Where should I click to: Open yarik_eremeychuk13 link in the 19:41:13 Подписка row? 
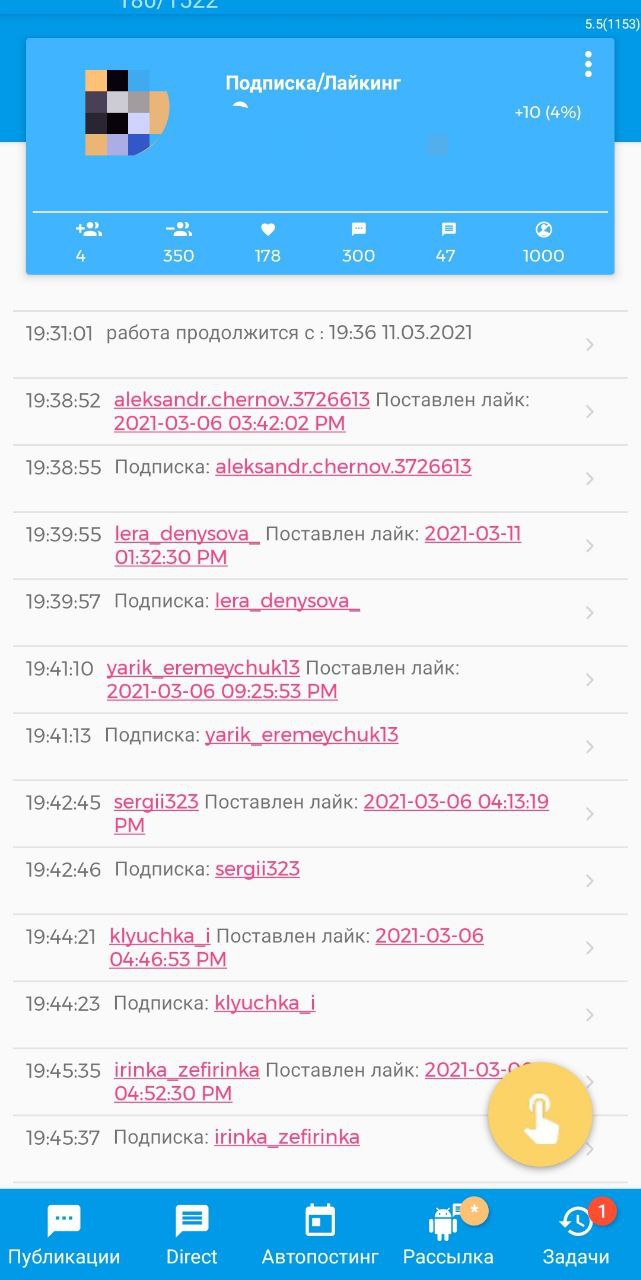tap(302, 735)
